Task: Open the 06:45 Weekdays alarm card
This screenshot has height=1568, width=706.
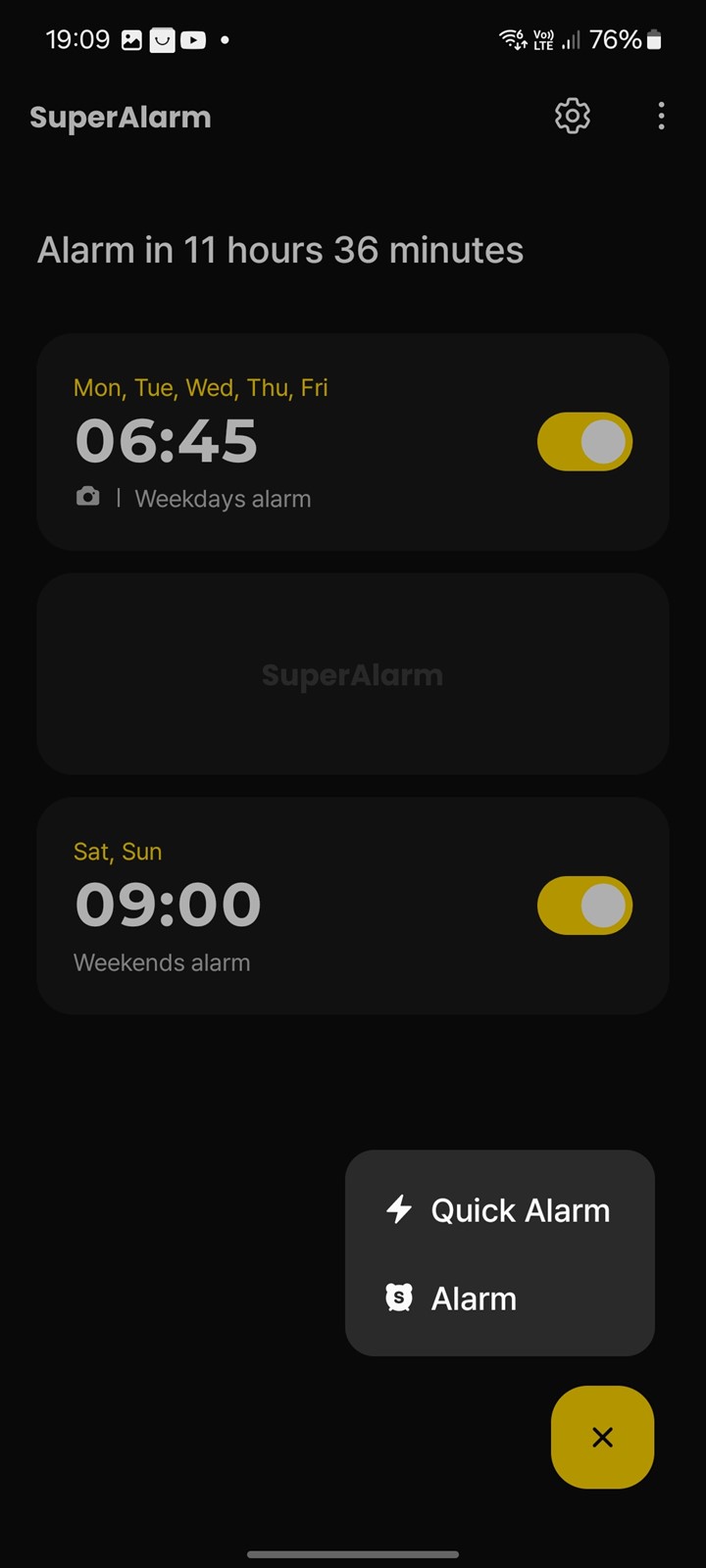Action: click(353, 442)
